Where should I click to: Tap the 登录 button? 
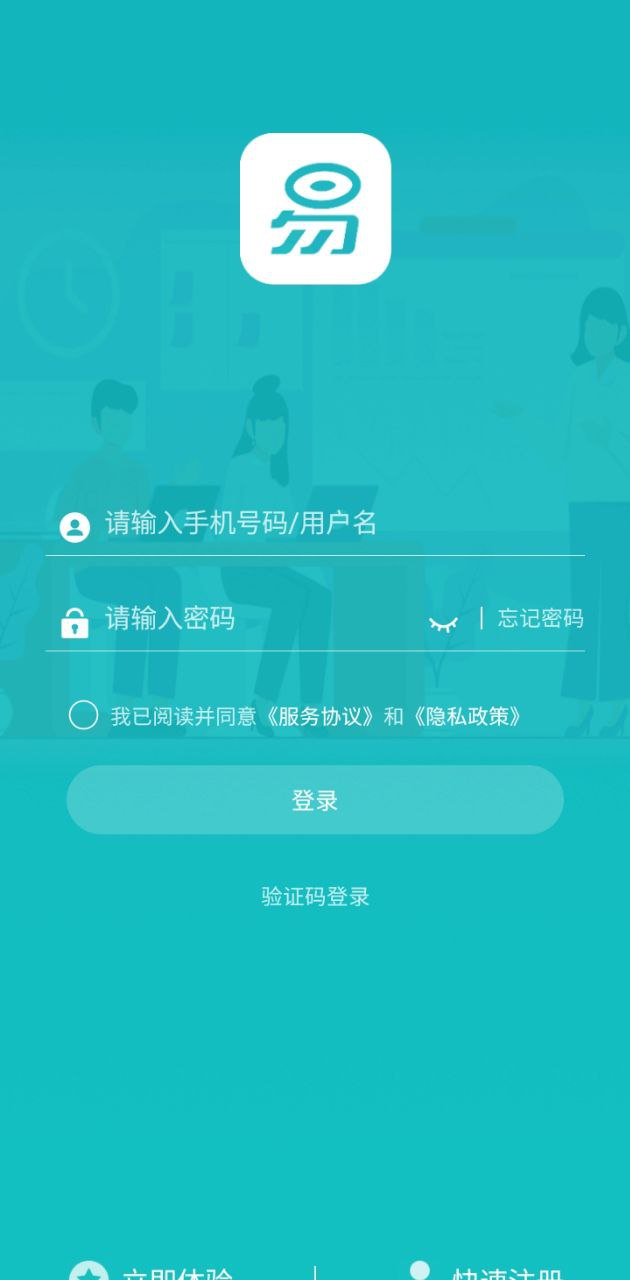tap(315, 800)
